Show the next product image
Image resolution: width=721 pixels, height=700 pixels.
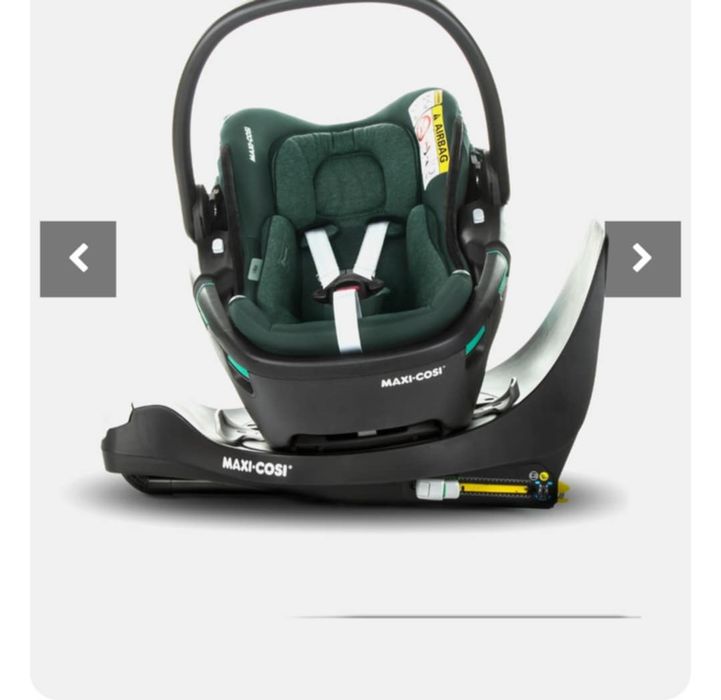coord(642,259)
